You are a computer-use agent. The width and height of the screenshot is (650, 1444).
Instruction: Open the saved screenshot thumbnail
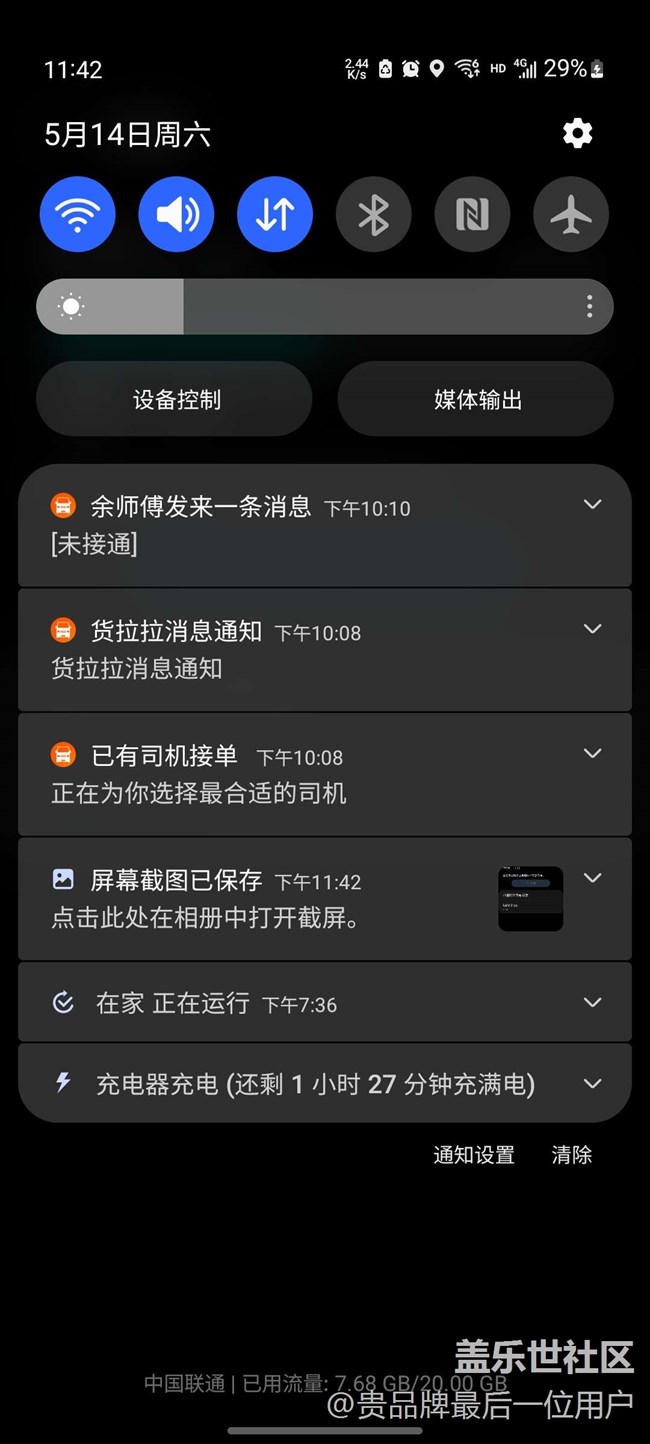pyautogui.click(x=530, y=898)
